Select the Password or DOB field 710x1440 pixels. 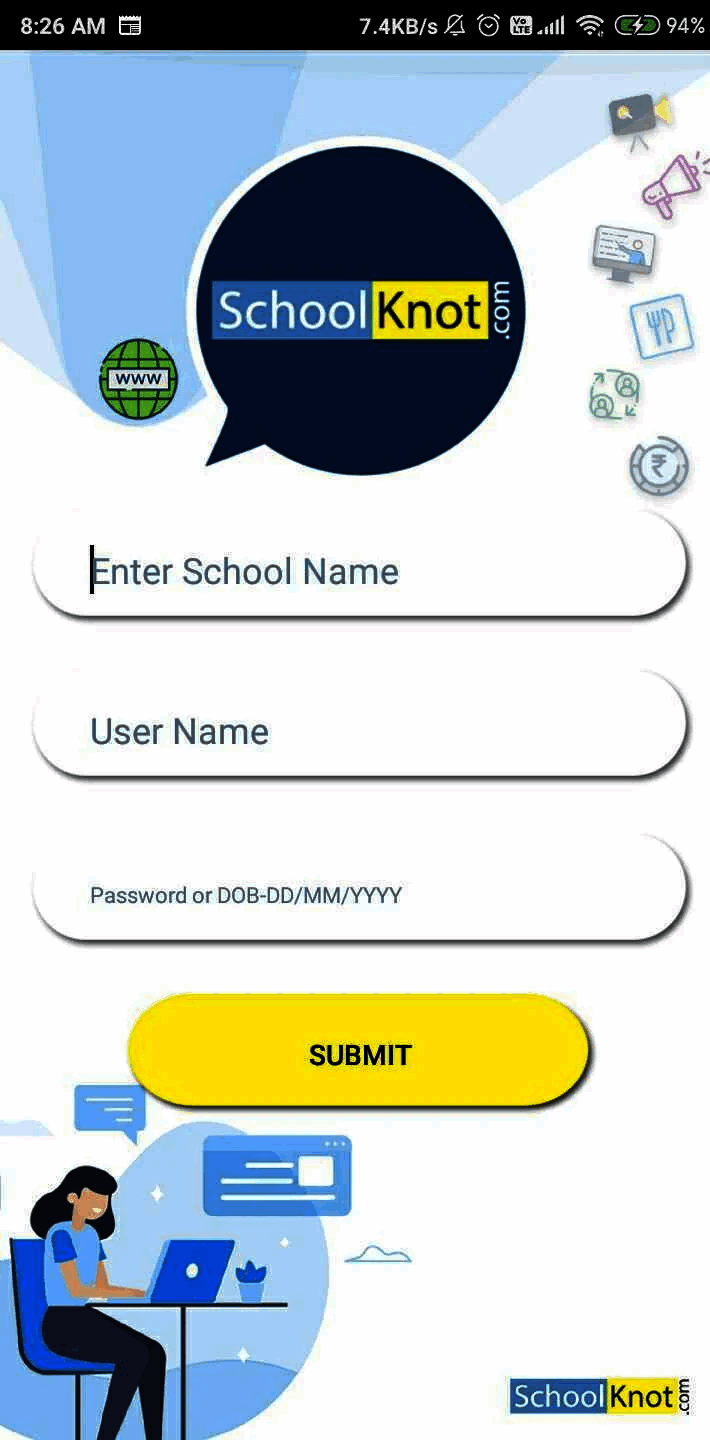tap(360, 894)
